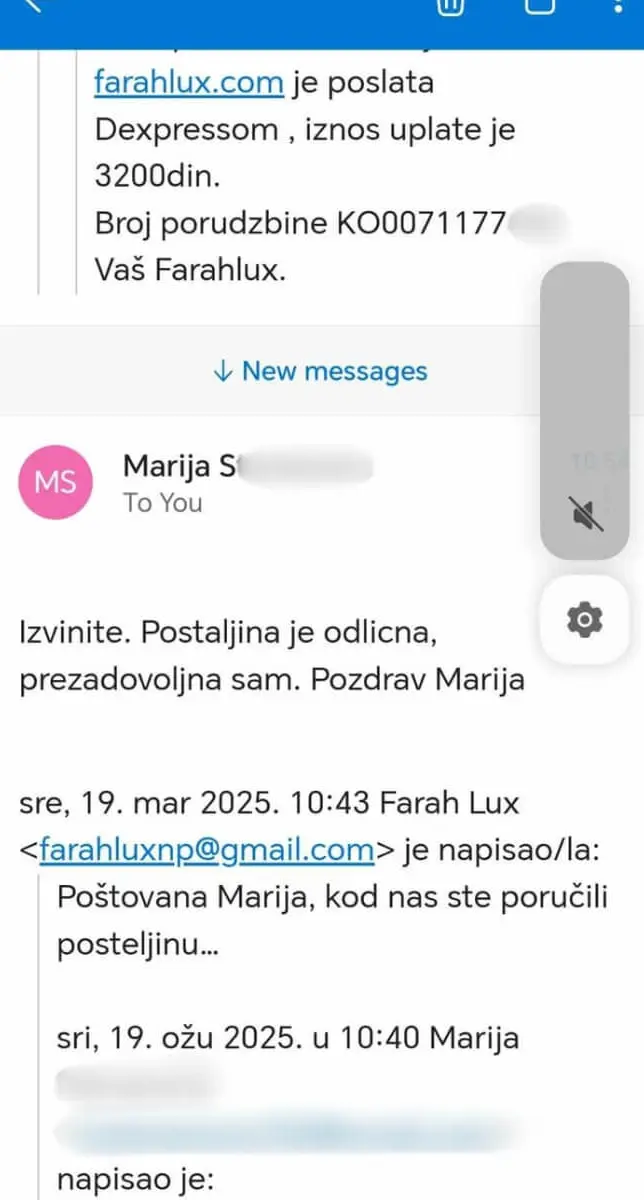Mute sound in the volume panel

coord(585,515)
